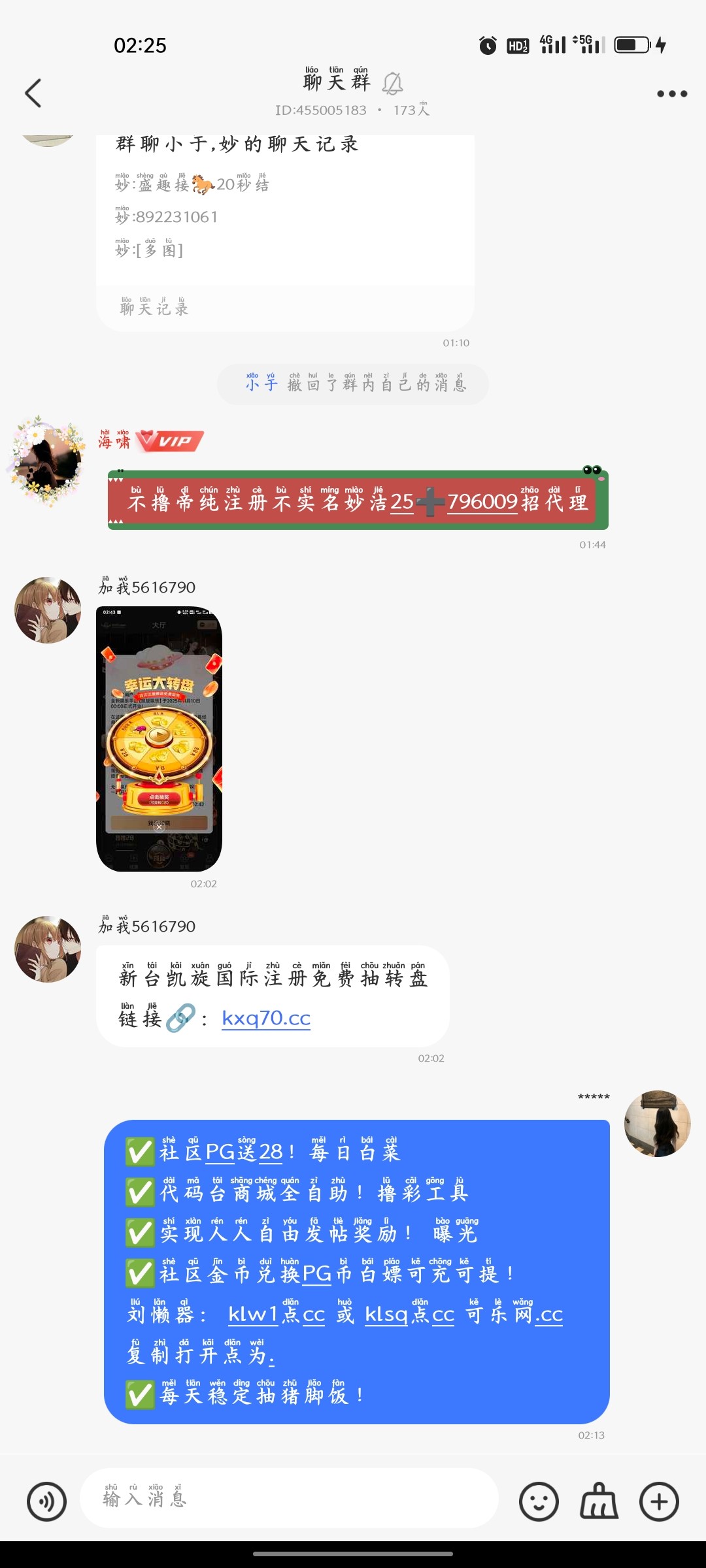Screen dimensions: 706x1568
Task: Open avatar of 加我5616790 at 02:02 image
Action: [x=48, y=610]
